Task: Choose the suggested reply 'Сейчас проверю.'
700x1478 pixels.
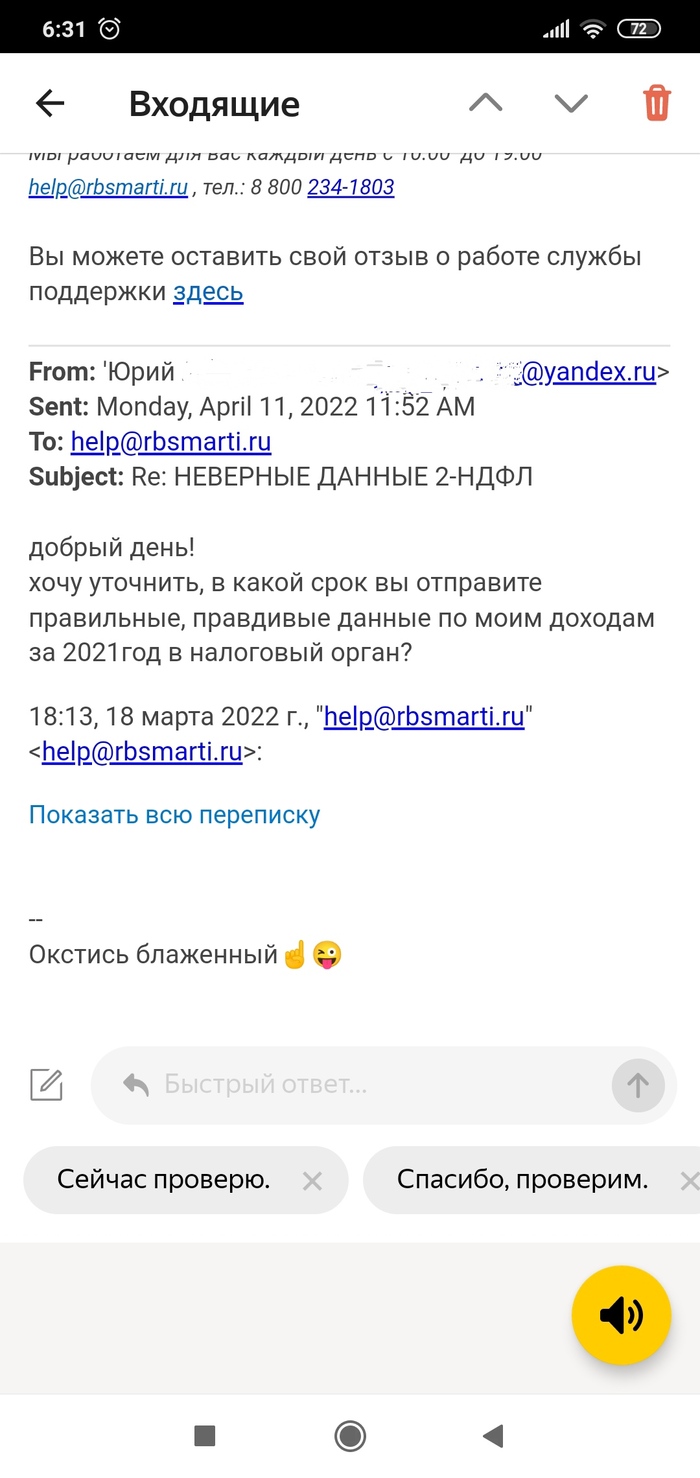Action: tap(163, 1180)
